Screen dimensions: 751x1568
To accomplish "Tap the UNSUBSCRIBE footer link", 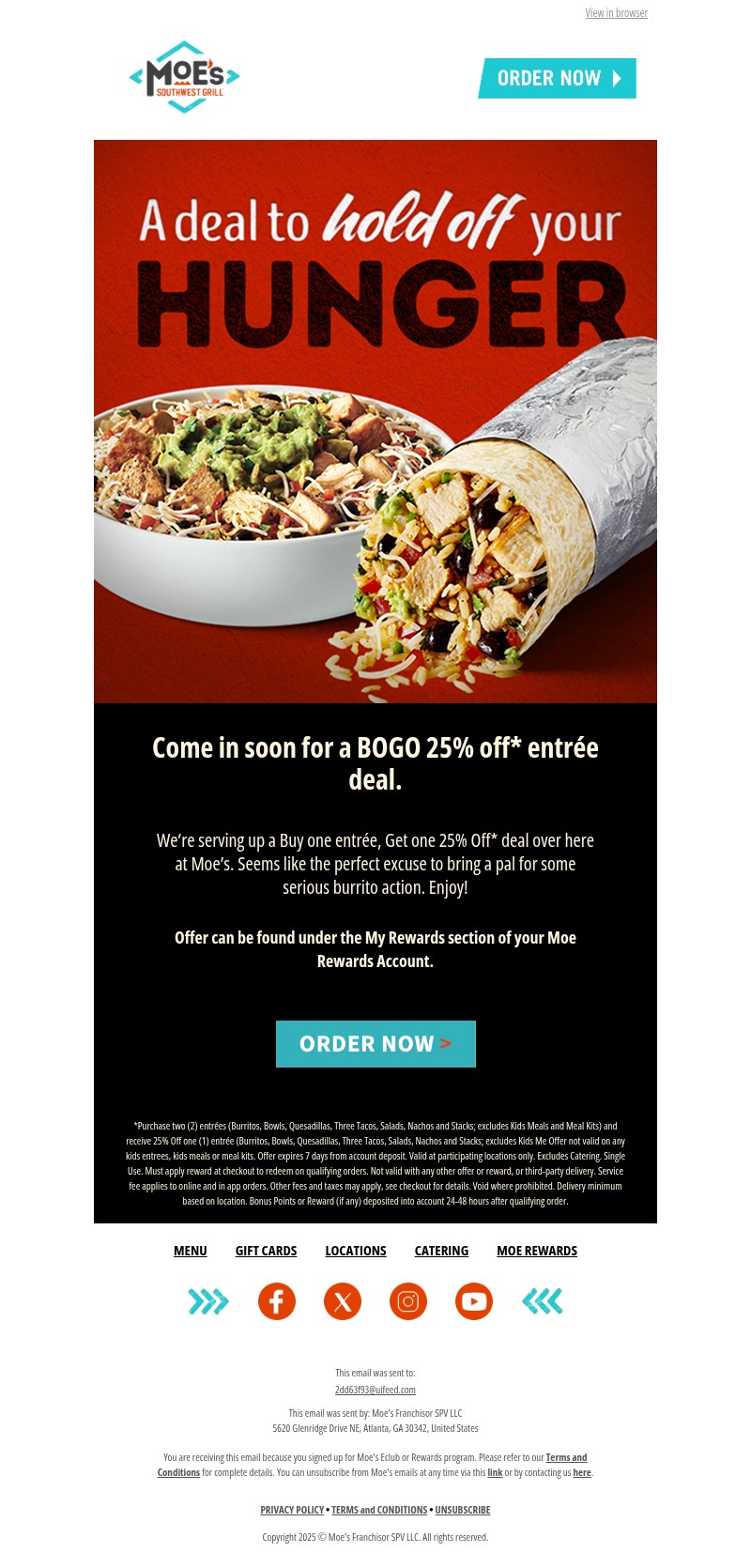I will click(463, 1510).
